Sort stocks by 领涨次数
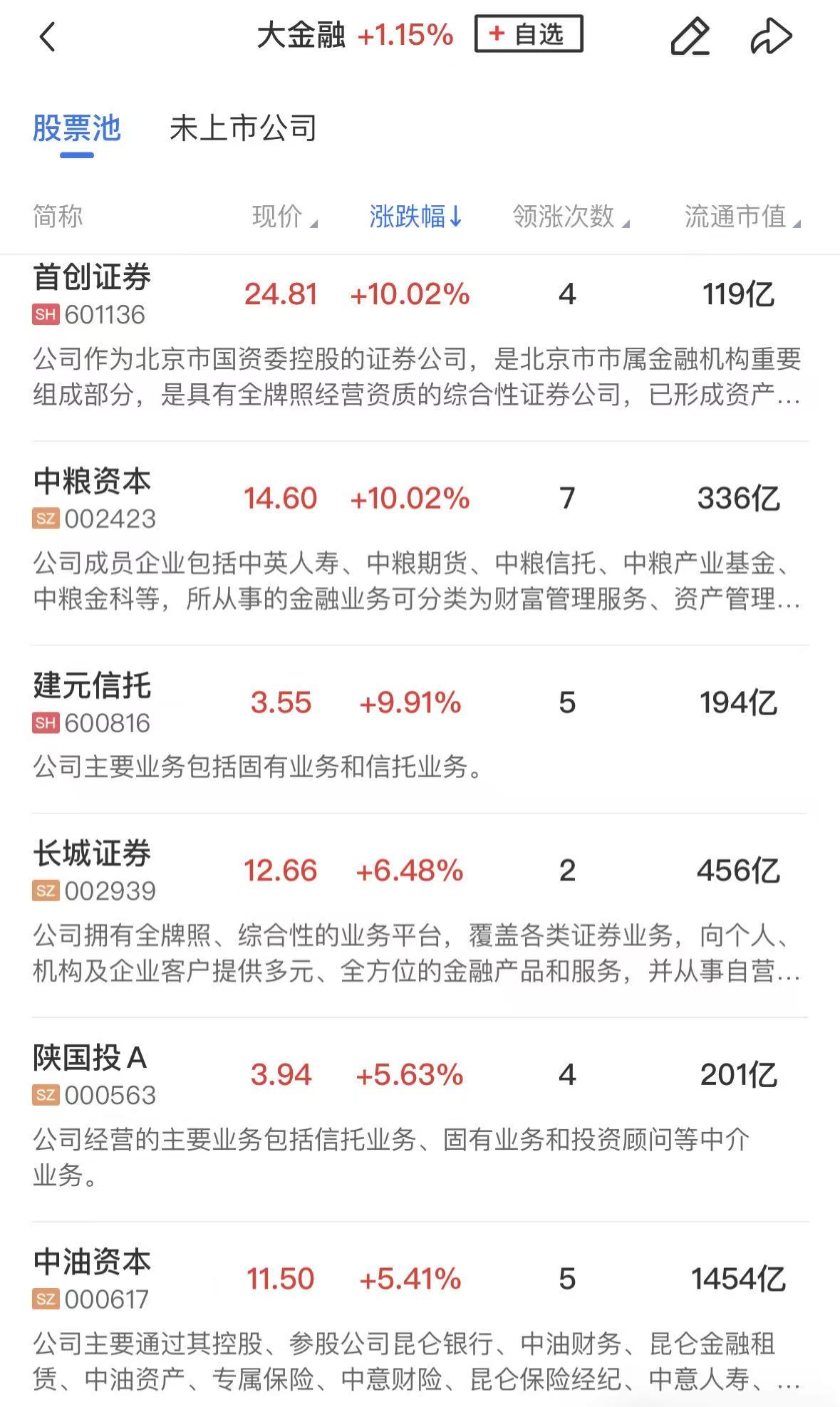The width and height of the screenshot is (840, 1407). pos(570,217)
